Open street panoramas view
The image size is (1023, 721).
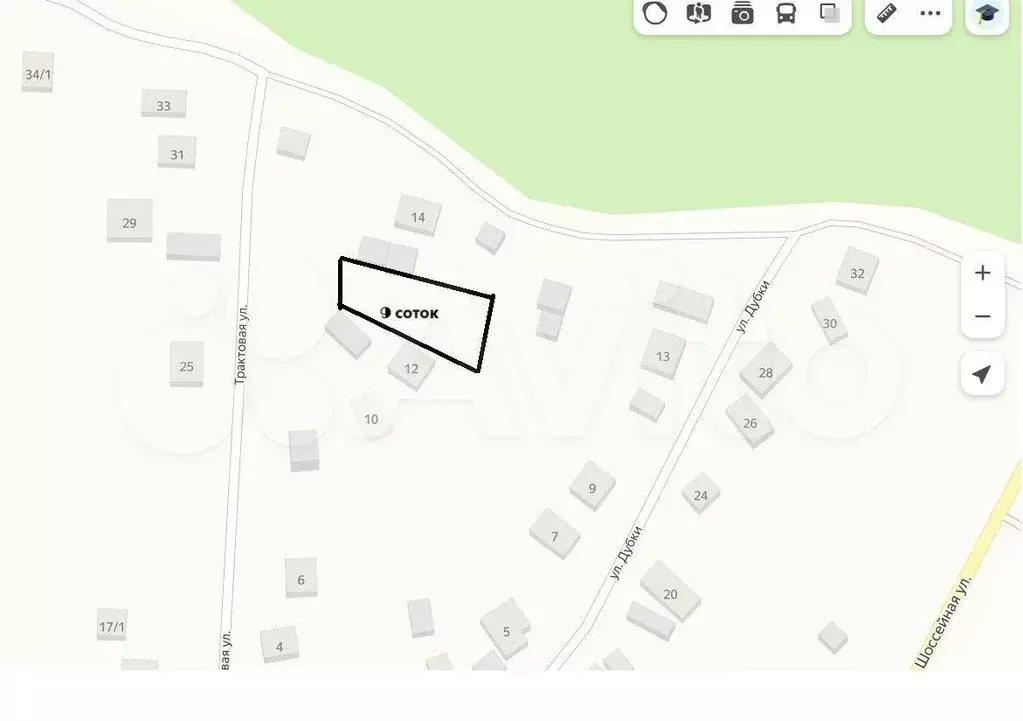[x=698, y=13]
